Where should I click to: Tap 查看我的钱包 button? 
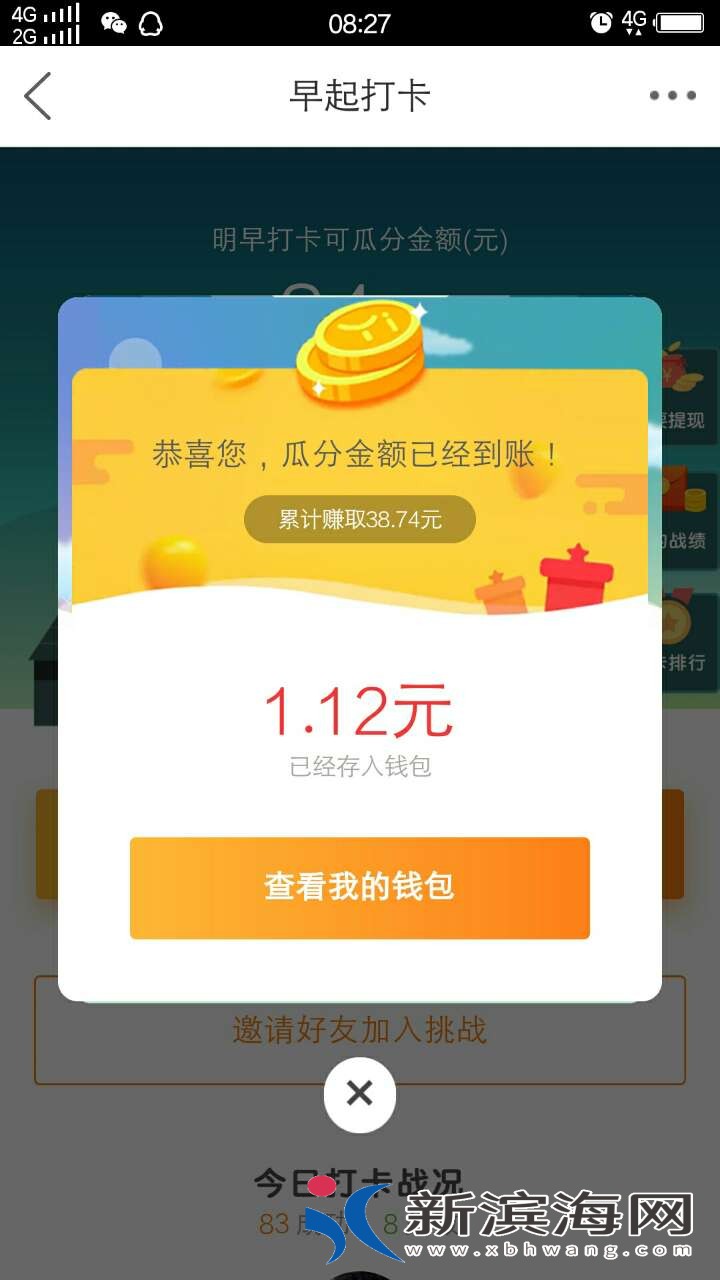[360, 888]
